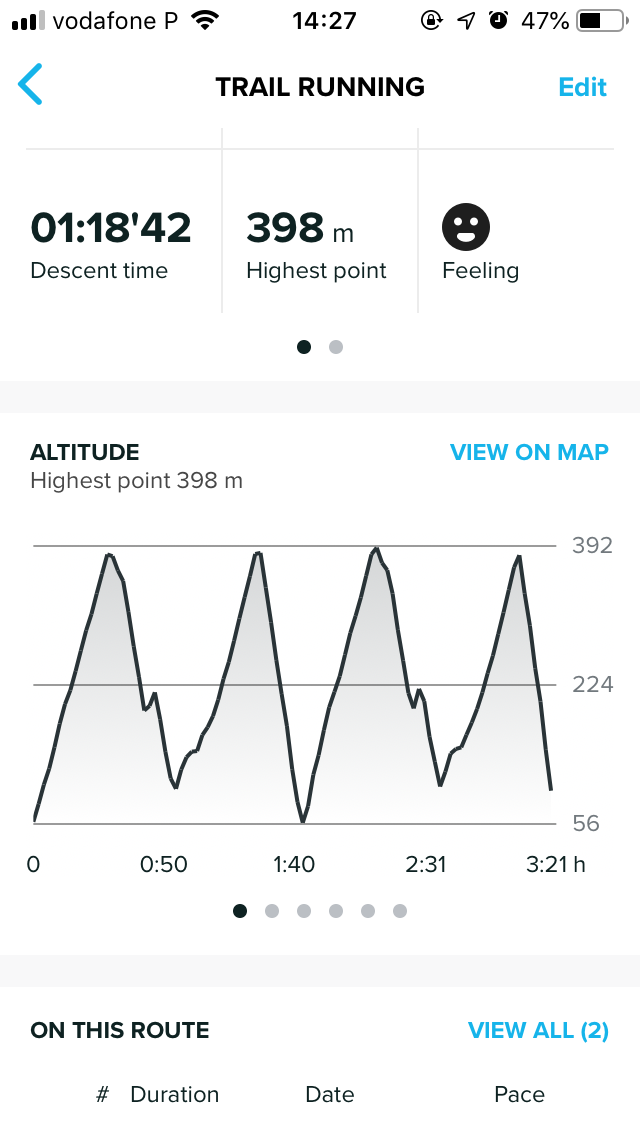Image resolution: width=640 pixels, height=1136 pixels.
Task: Open View All (2) route attempts
Action: 538,1030
